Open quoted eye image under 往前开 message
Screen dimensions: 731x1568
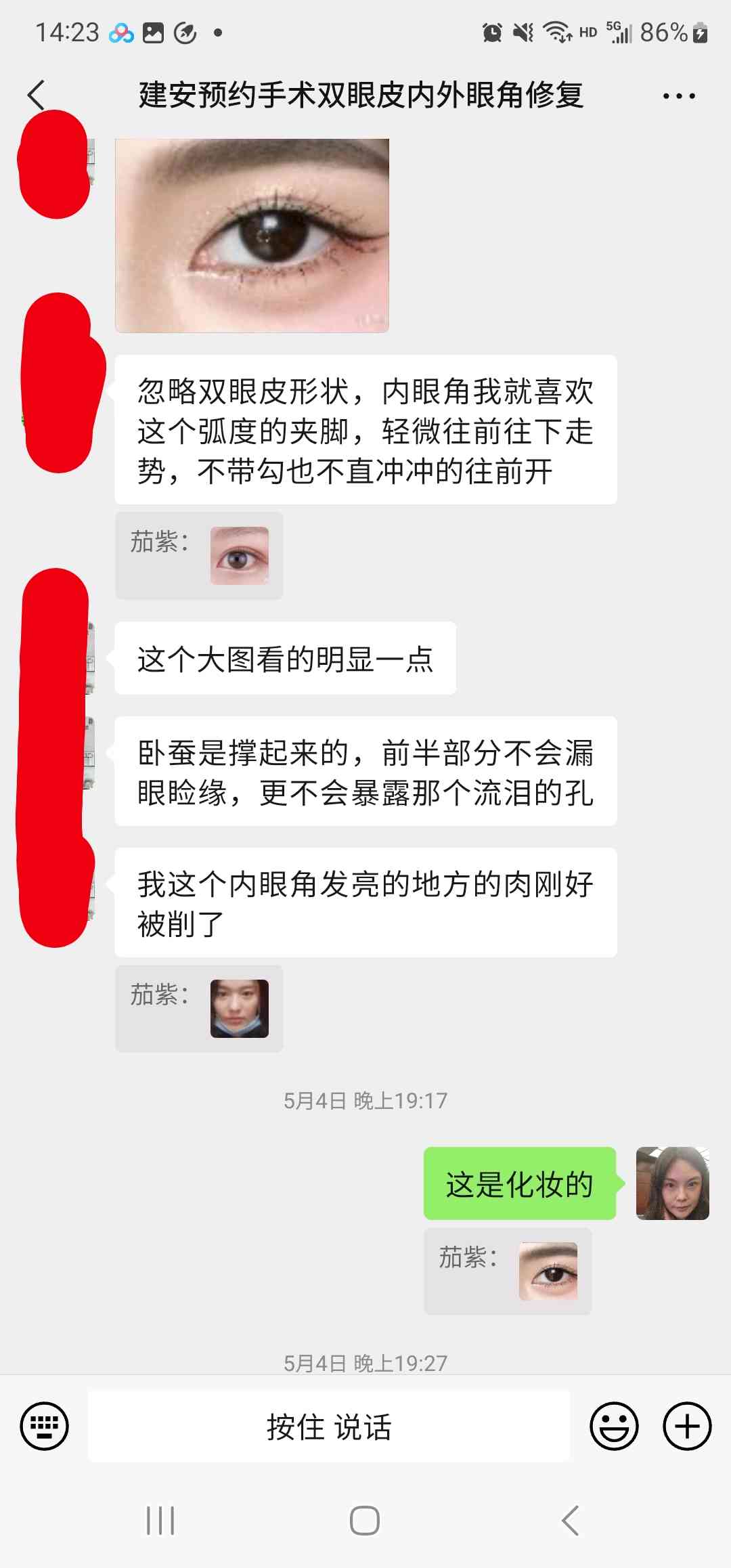(239, 556)
